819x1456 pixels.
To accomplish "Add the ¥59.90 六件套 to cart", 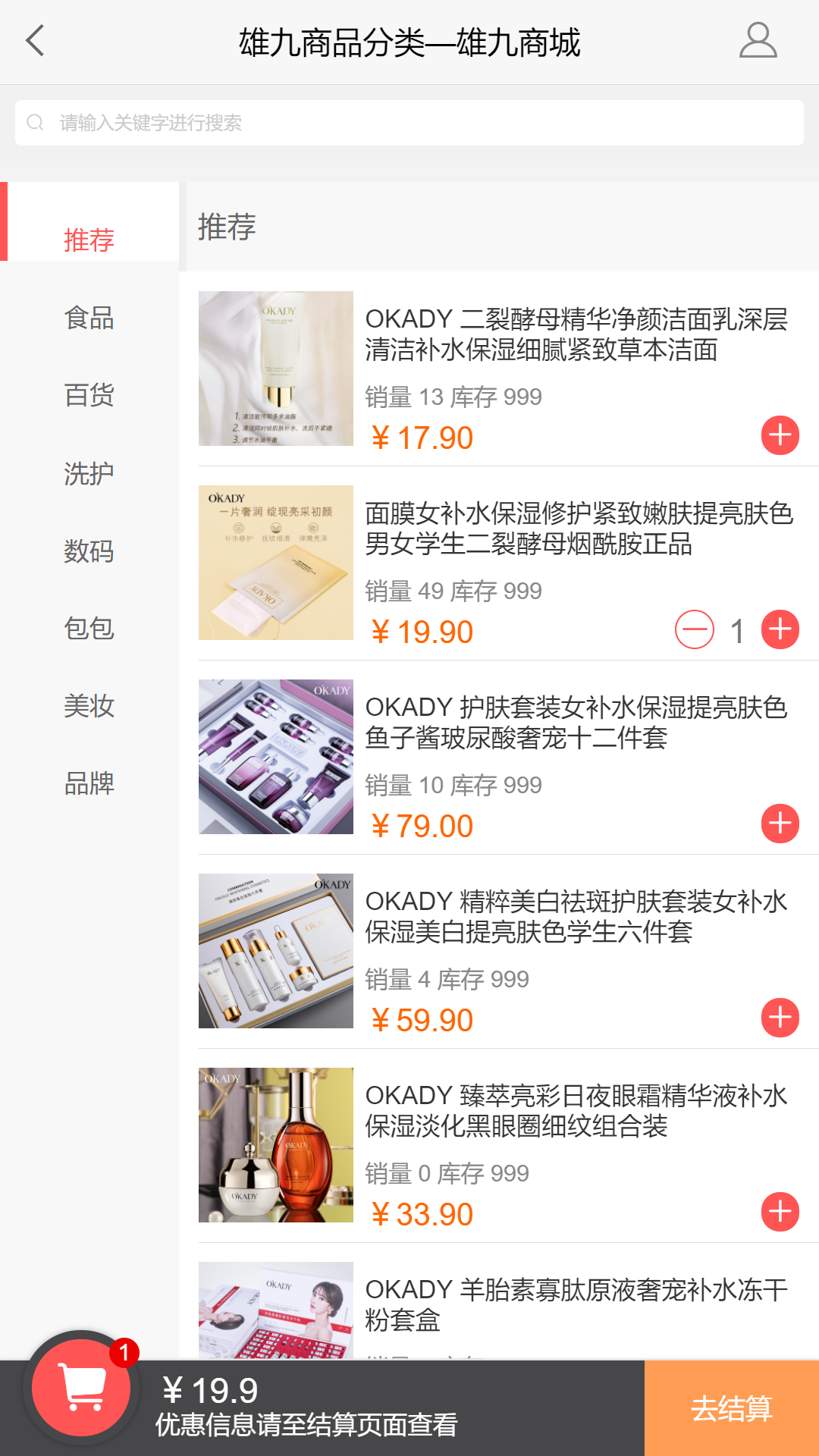I will 780,1018.
